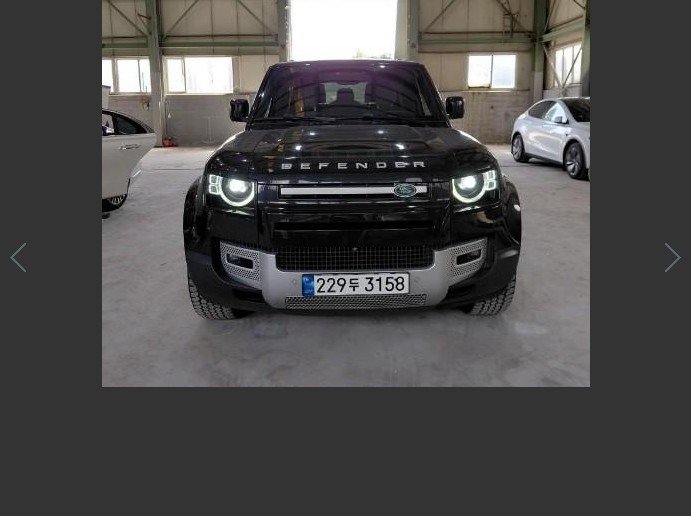Tap the Defender car photo

[345, 193]
